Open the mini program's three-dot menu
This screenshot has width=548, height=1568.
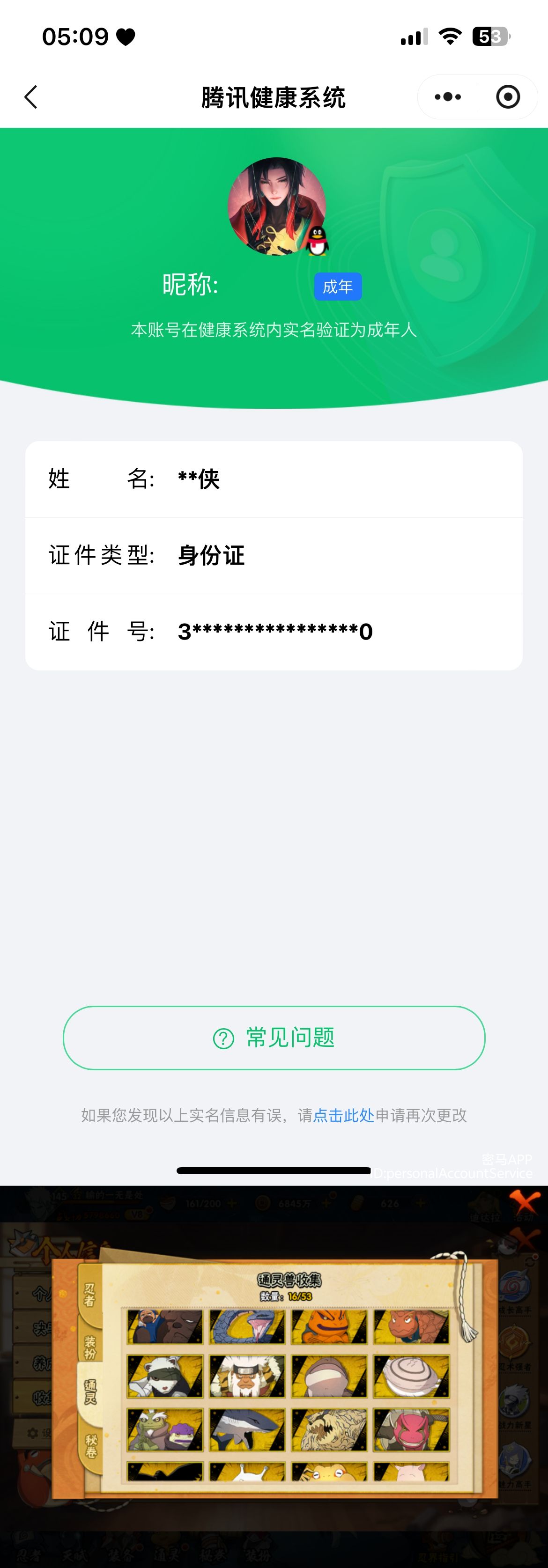click(x=448, y=97)
